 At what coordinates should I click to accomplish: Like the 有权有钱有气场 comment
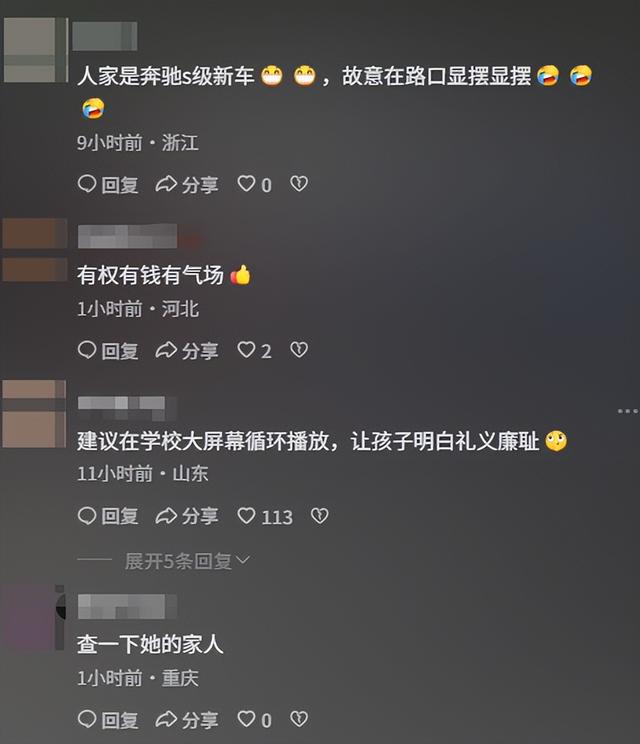246,350
